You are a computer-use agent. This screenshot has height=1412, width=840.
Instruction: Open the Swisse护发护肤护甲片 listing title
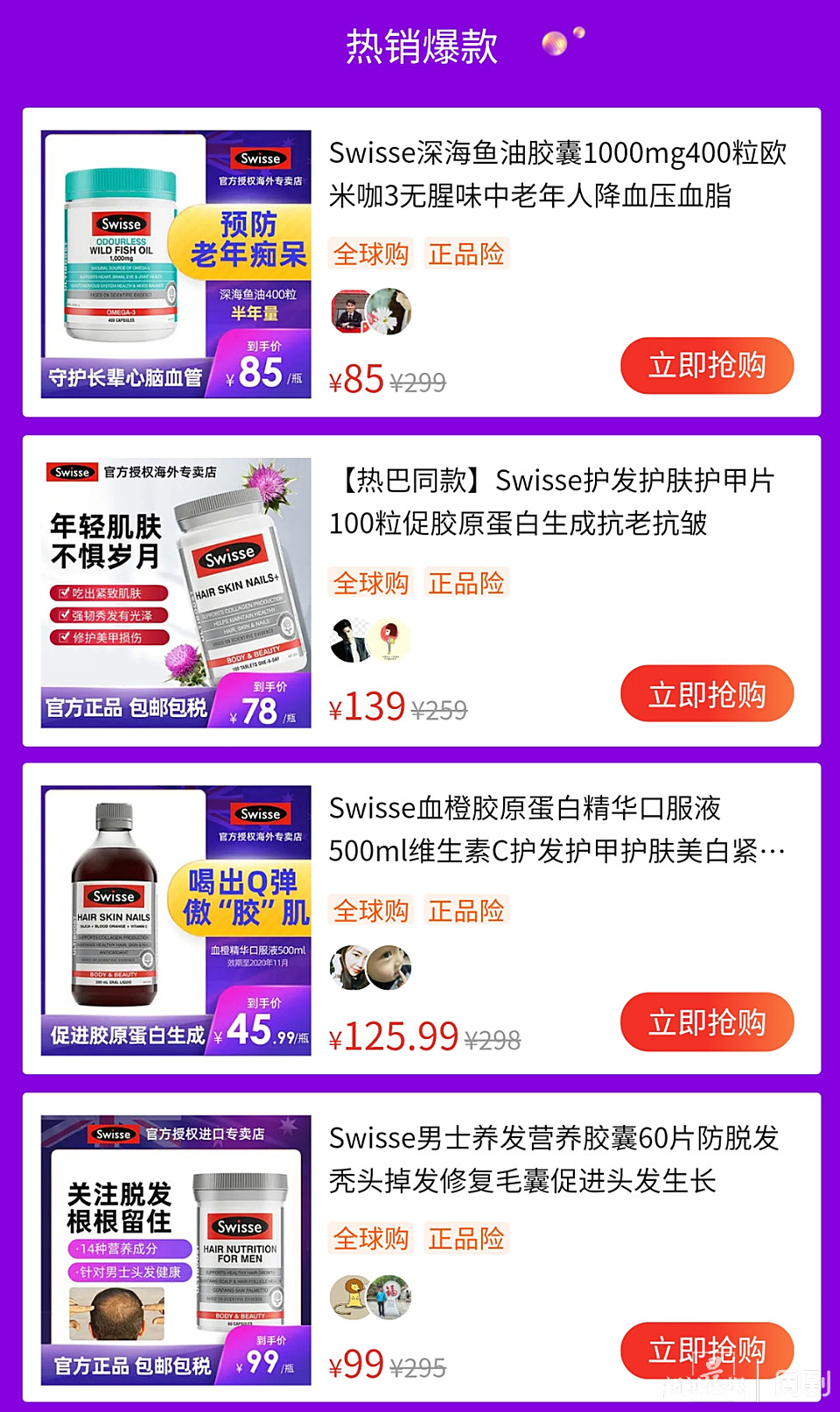(x=551, y=502)
